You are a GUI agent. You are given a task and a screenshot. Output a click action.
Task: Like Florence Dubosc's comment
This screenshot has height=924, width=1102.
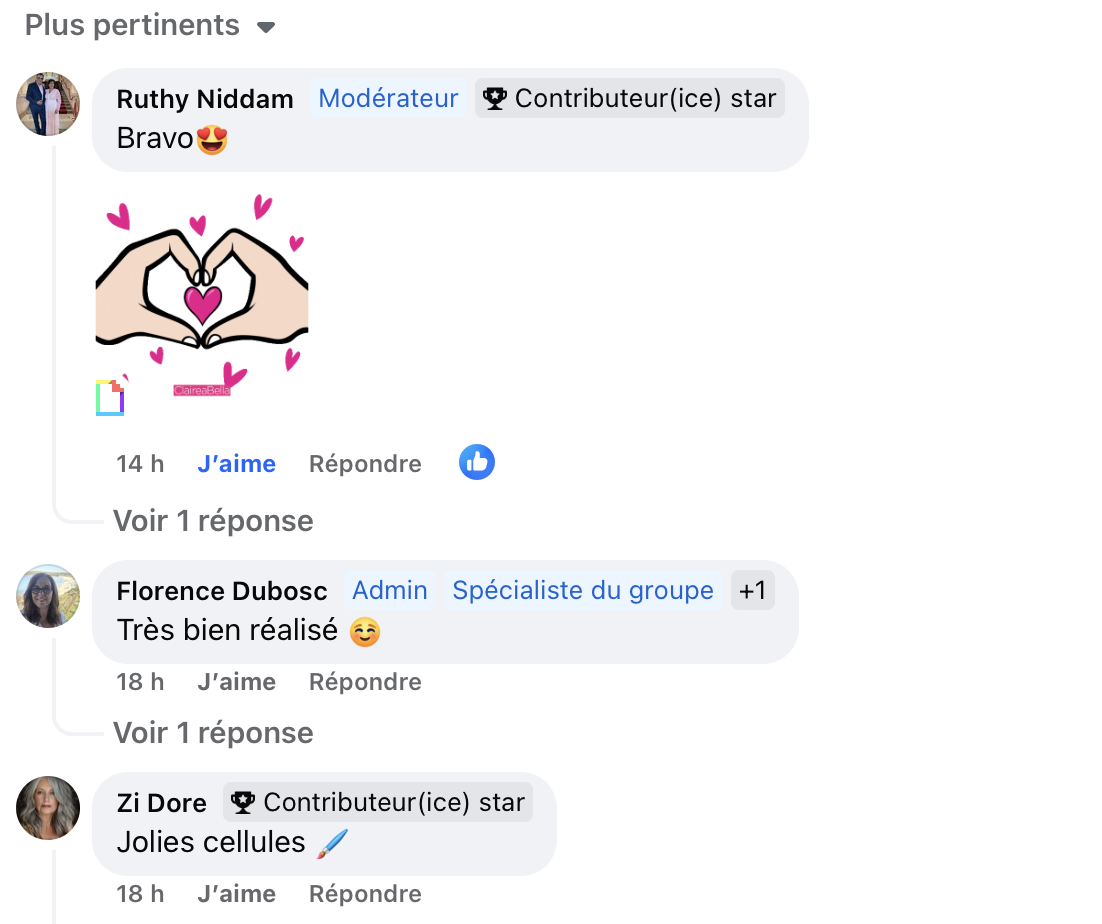pos(236,682)
